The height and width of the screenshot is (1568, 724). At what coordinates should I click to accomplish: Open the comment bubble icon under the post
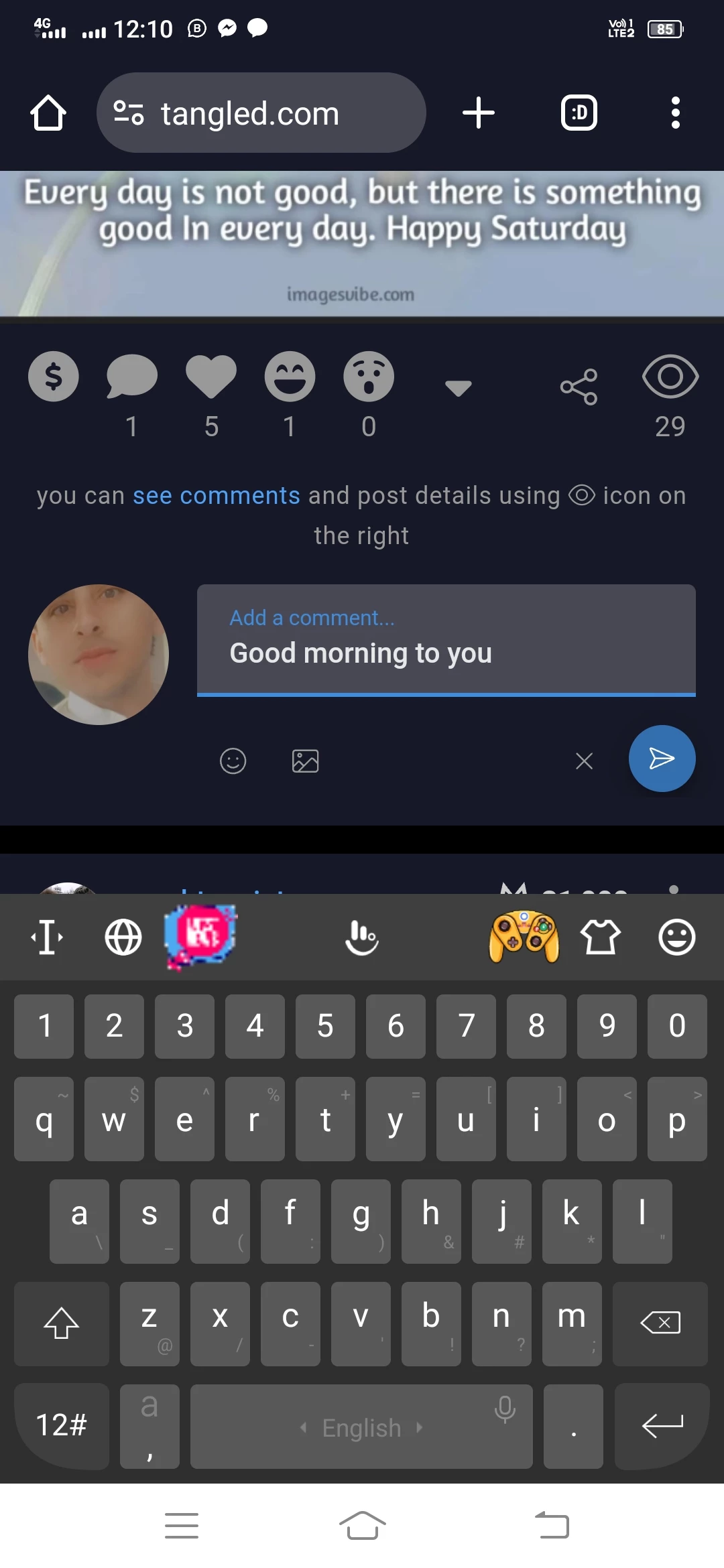point(132,377)
